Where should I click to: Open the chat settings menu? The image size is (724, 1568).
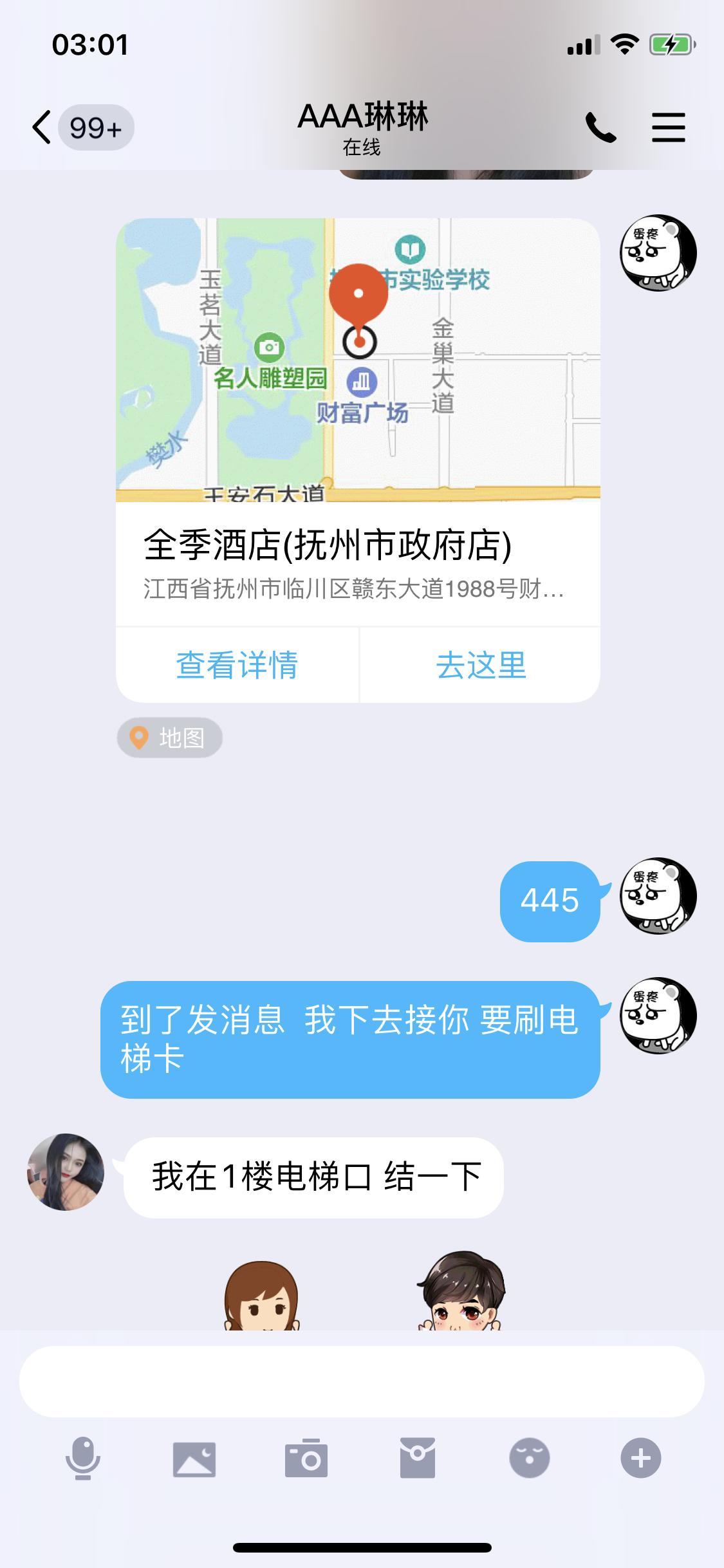point(668,127)
